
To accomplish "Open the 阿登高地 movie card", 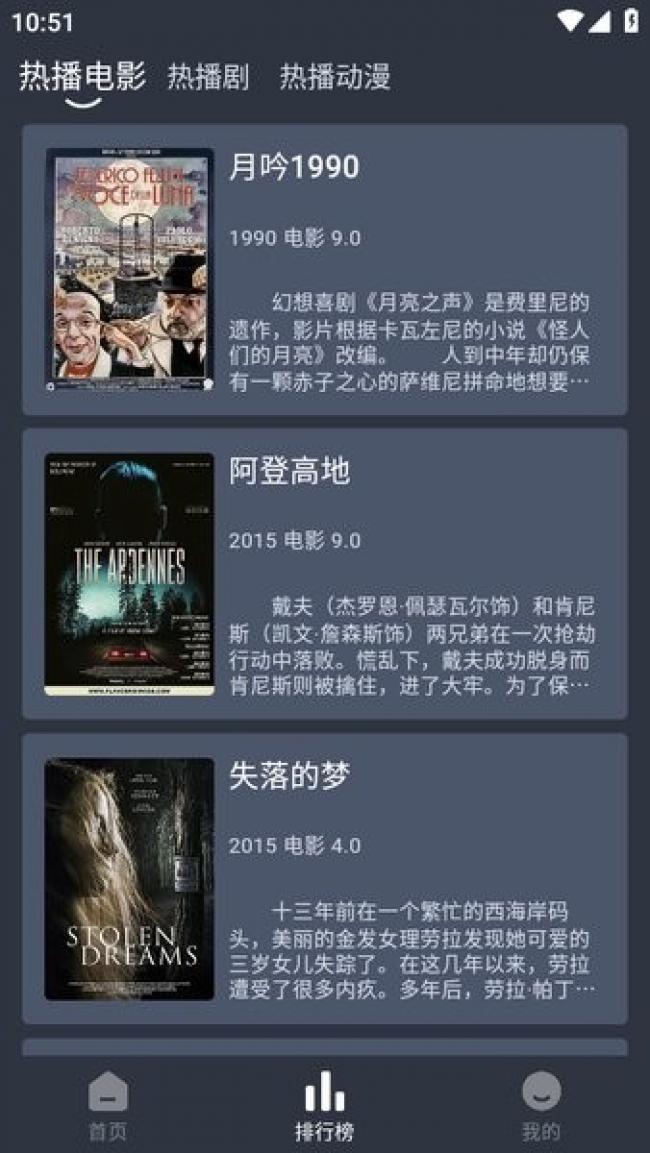I will [x=325, y=574].
